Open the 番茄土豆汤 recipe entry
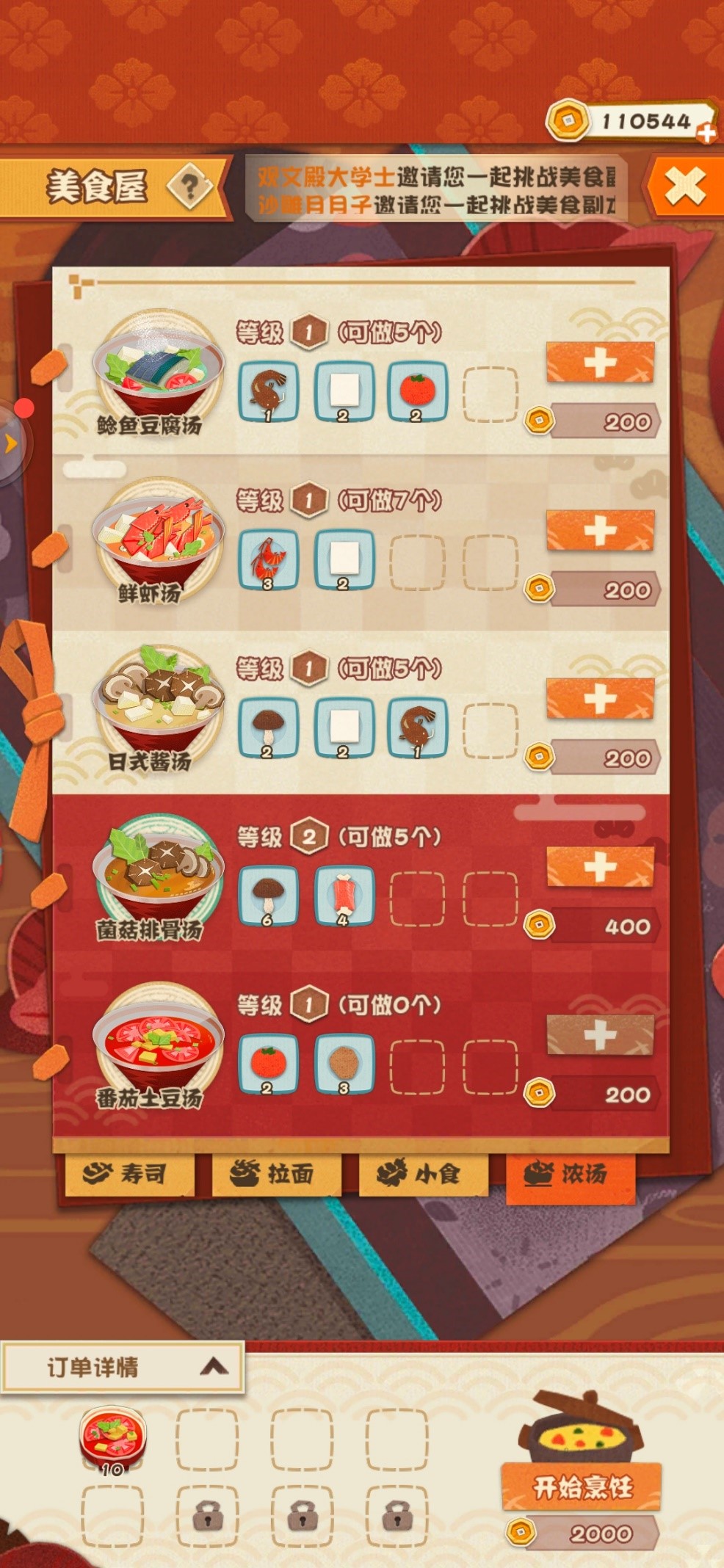This screenshot has height=1568, width=724. click(157, 1042)
